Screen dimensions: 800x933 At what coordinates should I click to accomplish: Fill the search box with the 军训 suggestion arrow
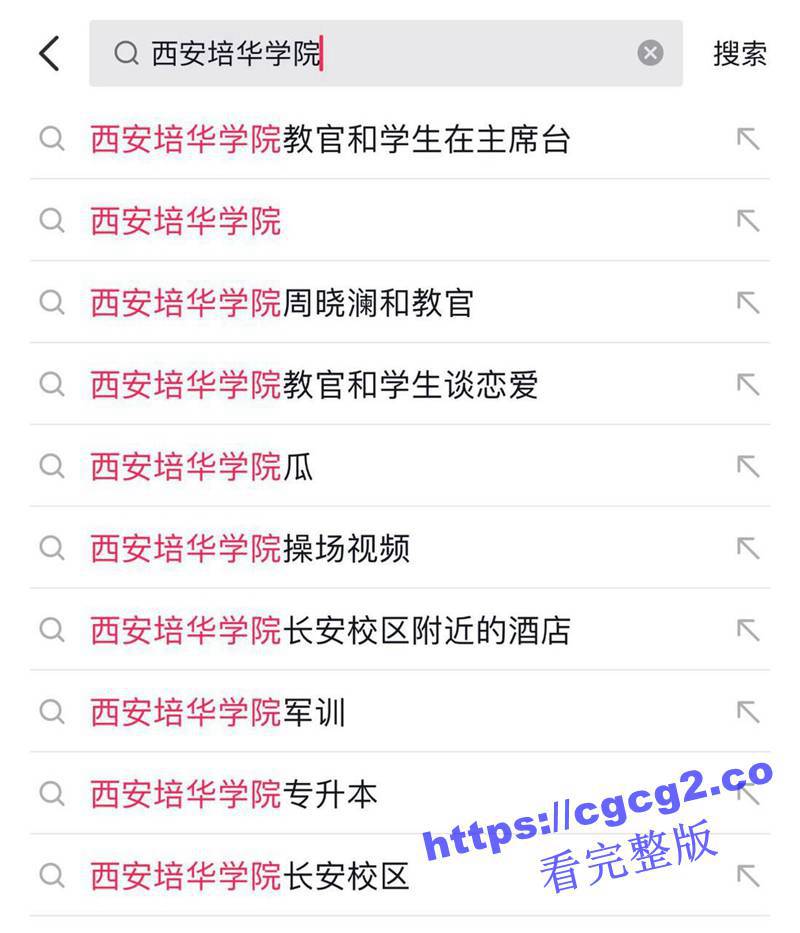[747, 712]
